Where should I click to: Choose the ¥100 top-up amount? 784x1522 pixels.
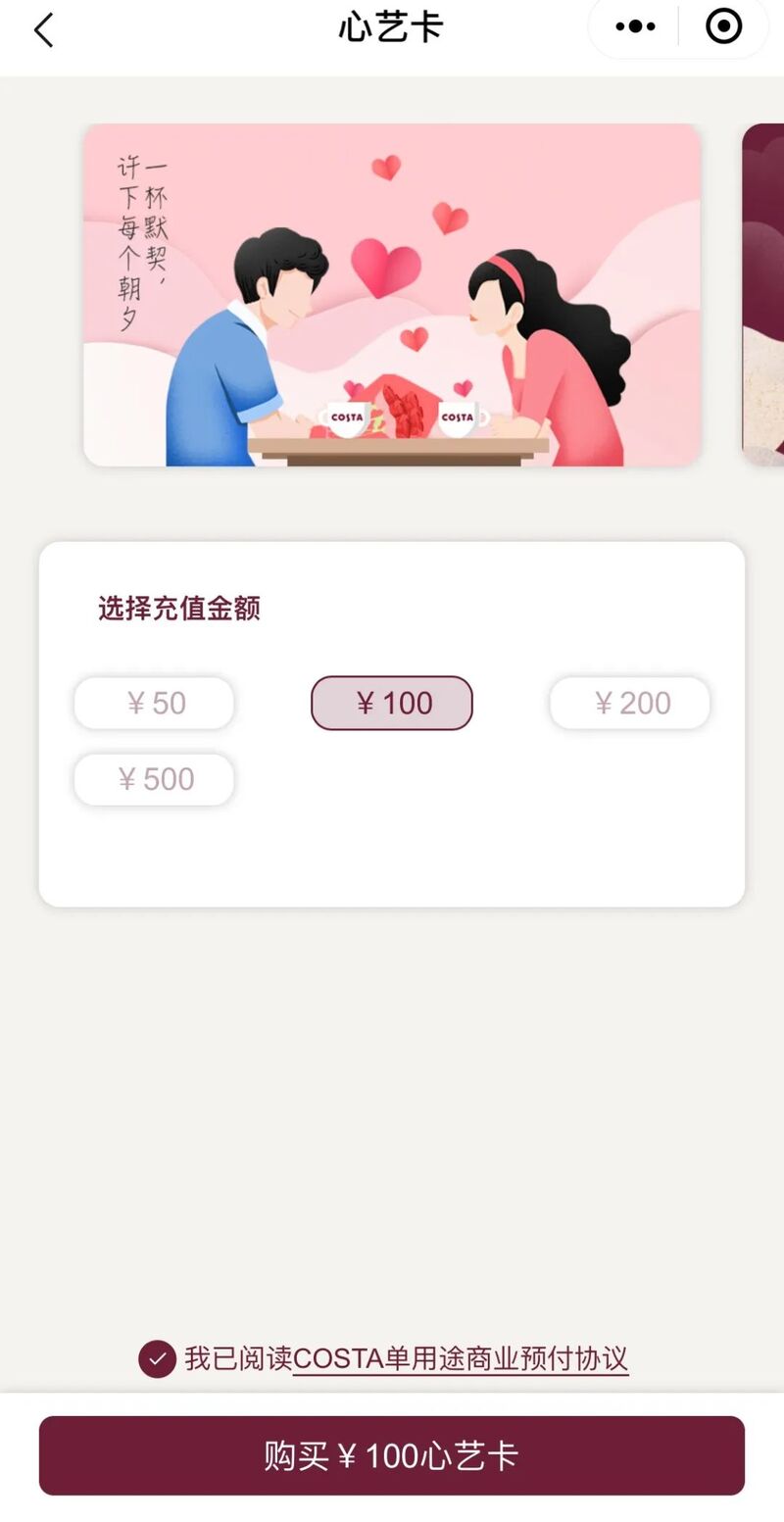tap(392, 703)
